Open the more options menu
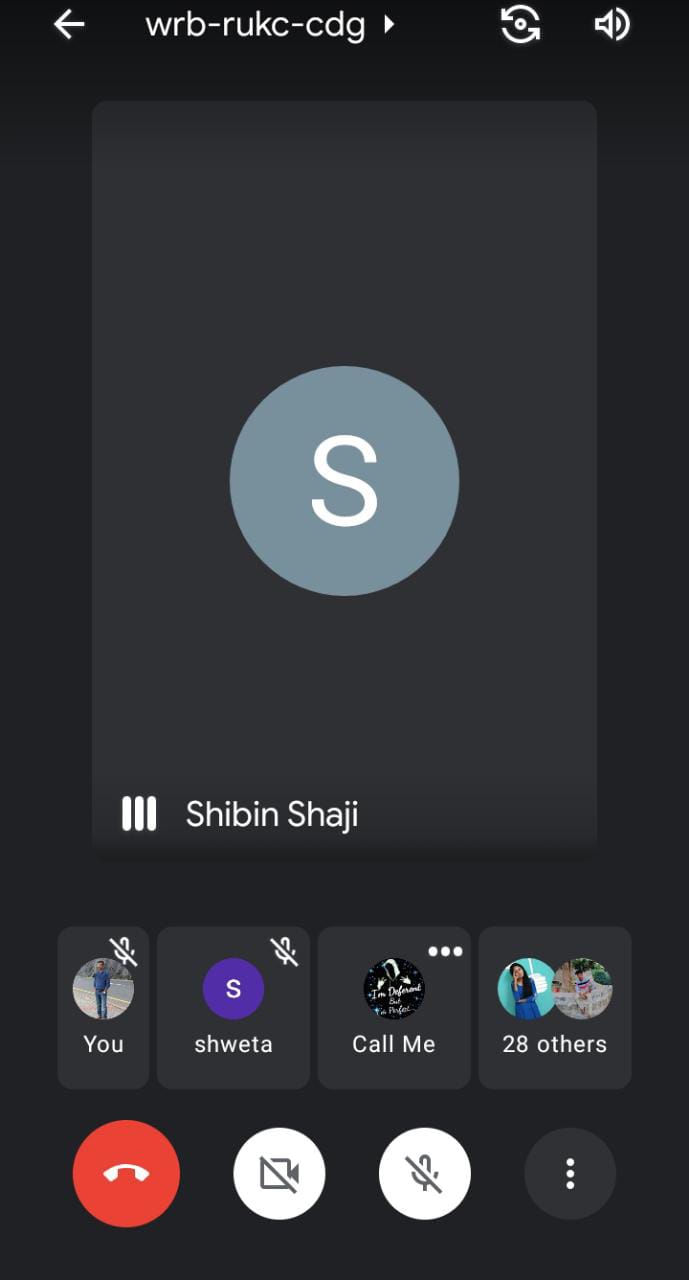 (x=570, y=1173)
